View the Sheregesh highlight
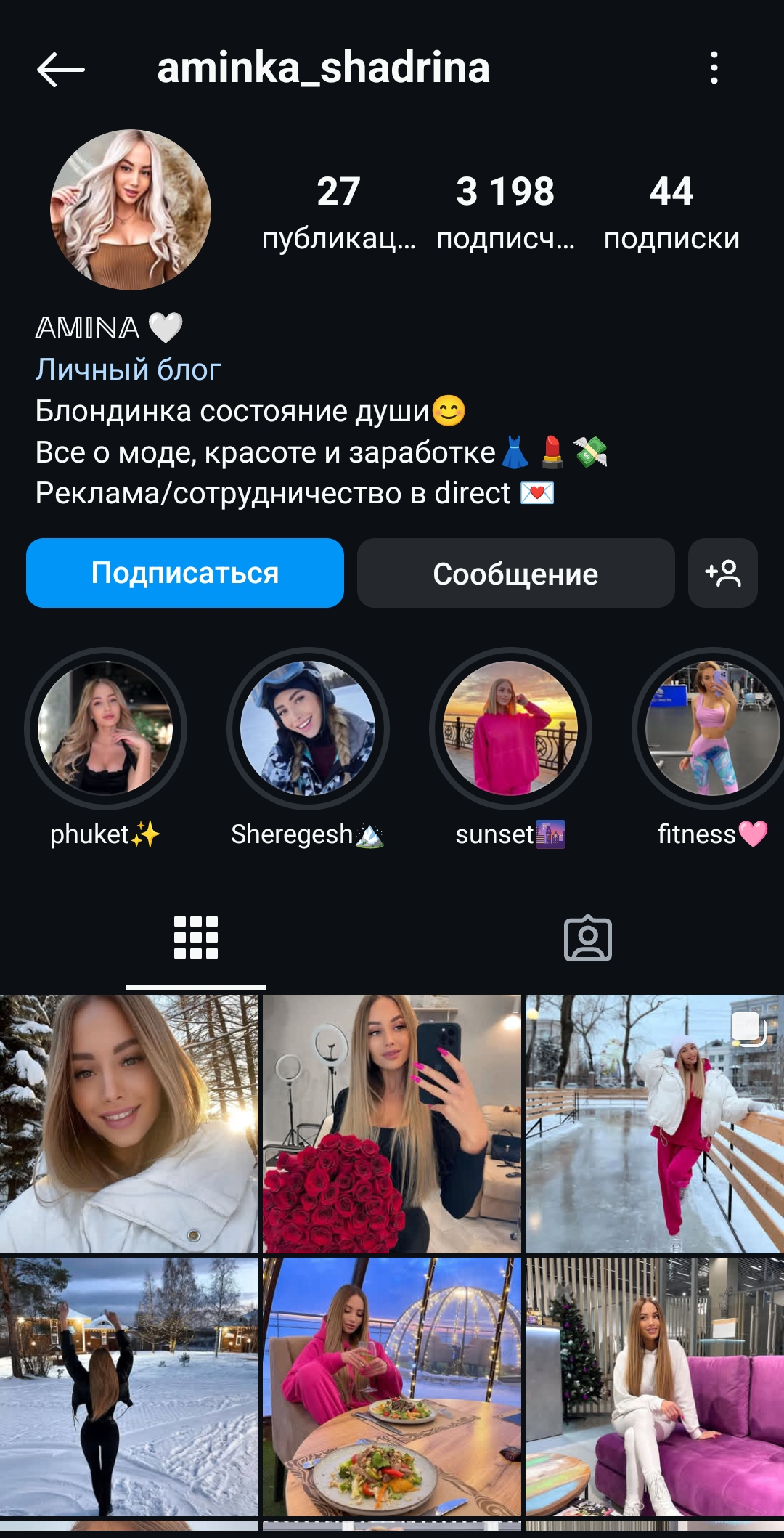784x1538 pixels. pos(309,731)
